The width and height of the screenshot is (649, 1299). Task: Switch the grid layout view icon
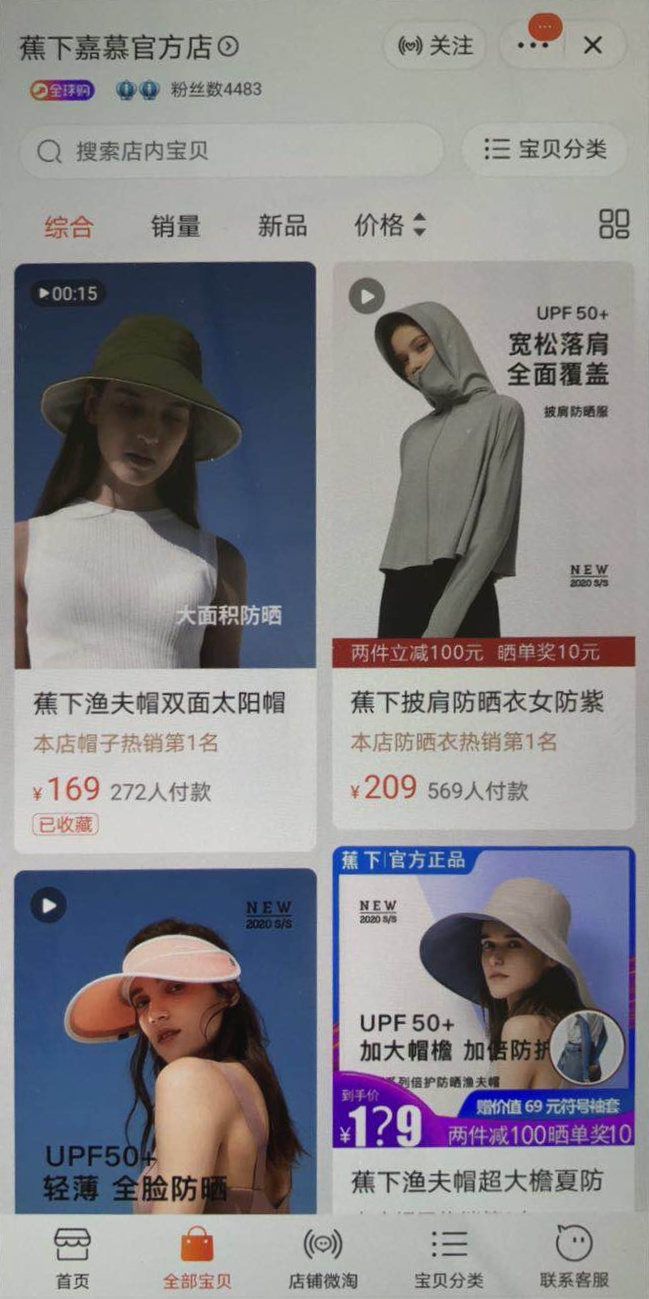pyautogui.click(x=614, y=224)
